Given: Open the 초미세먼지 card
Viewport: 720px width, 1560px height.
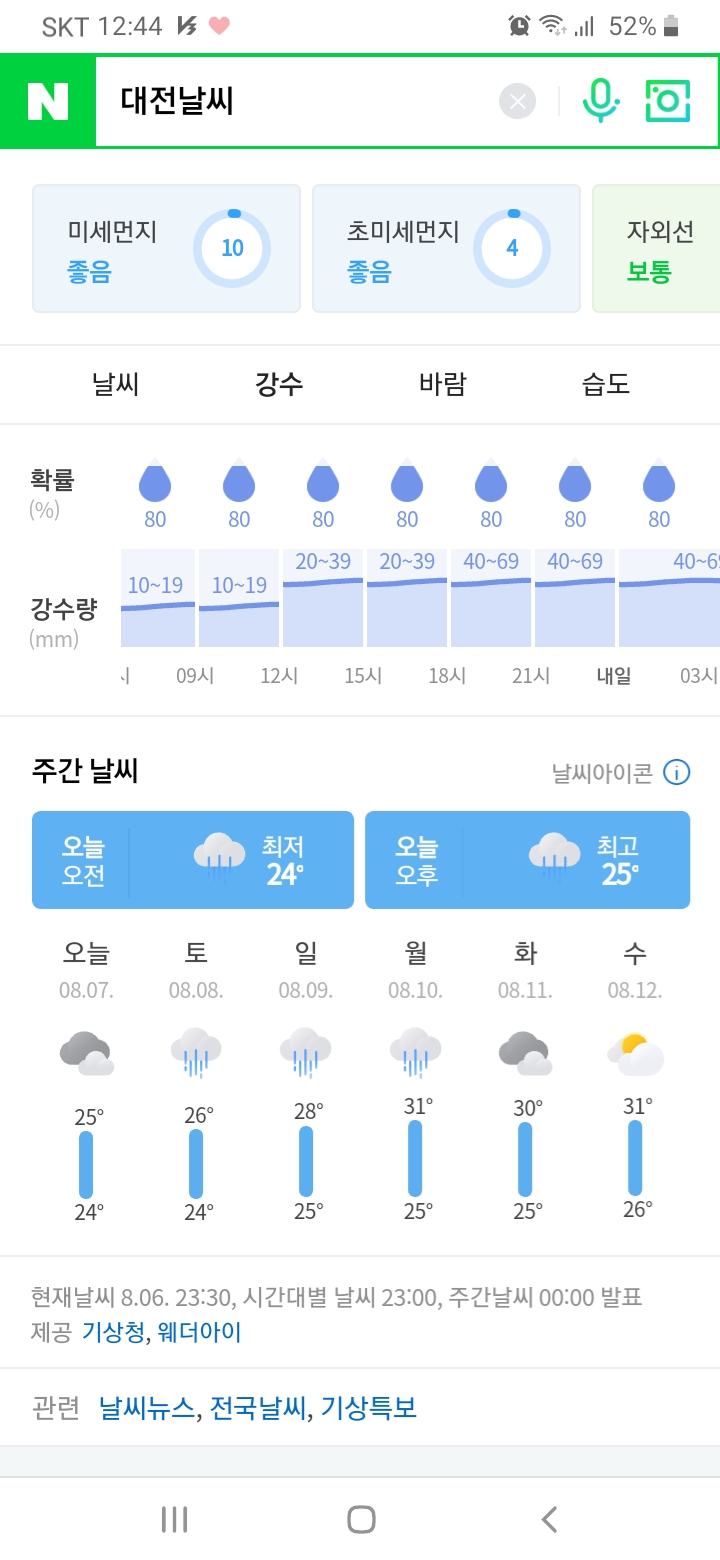Looking at the screenshot, I should pyautogui.click(x=446, y=249).
